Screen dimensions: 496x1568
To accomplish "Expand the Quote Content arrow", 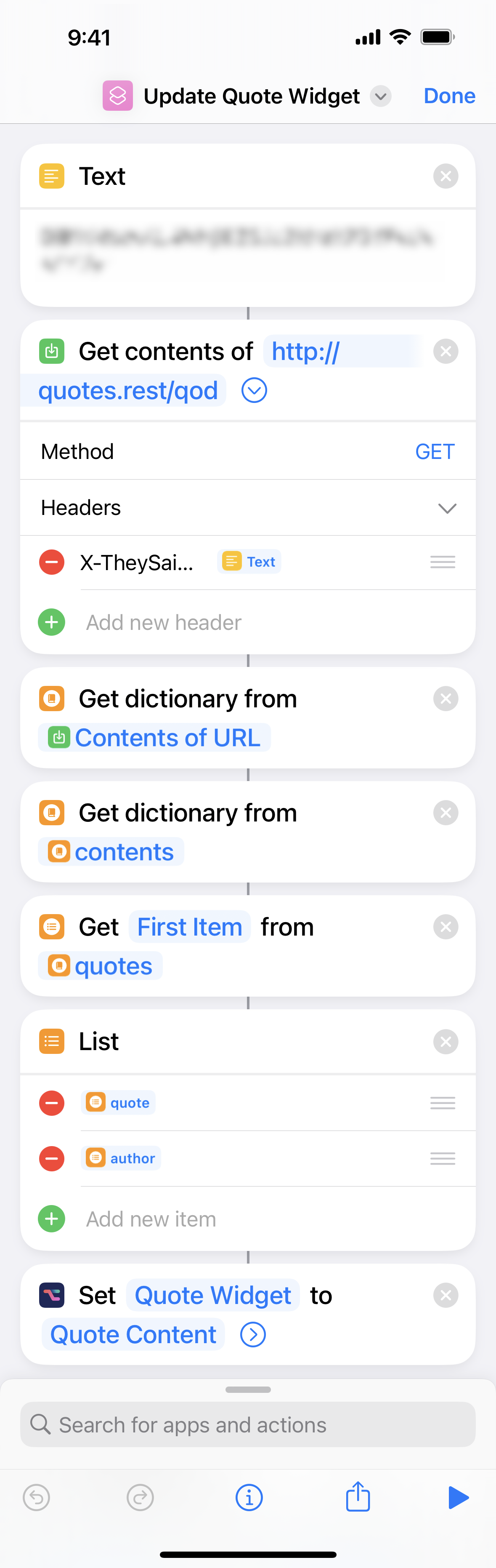I will pos(253,1335).
